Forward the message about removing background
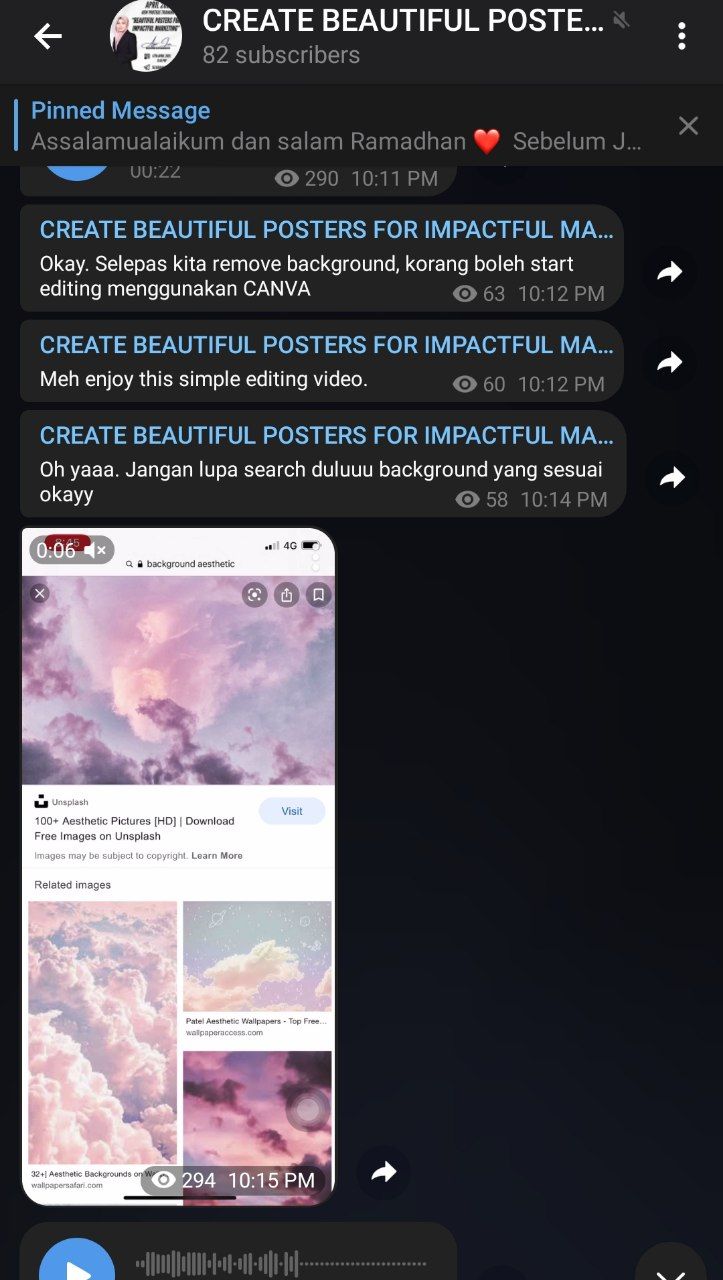723x1280 pixels. tap(669, 272)
